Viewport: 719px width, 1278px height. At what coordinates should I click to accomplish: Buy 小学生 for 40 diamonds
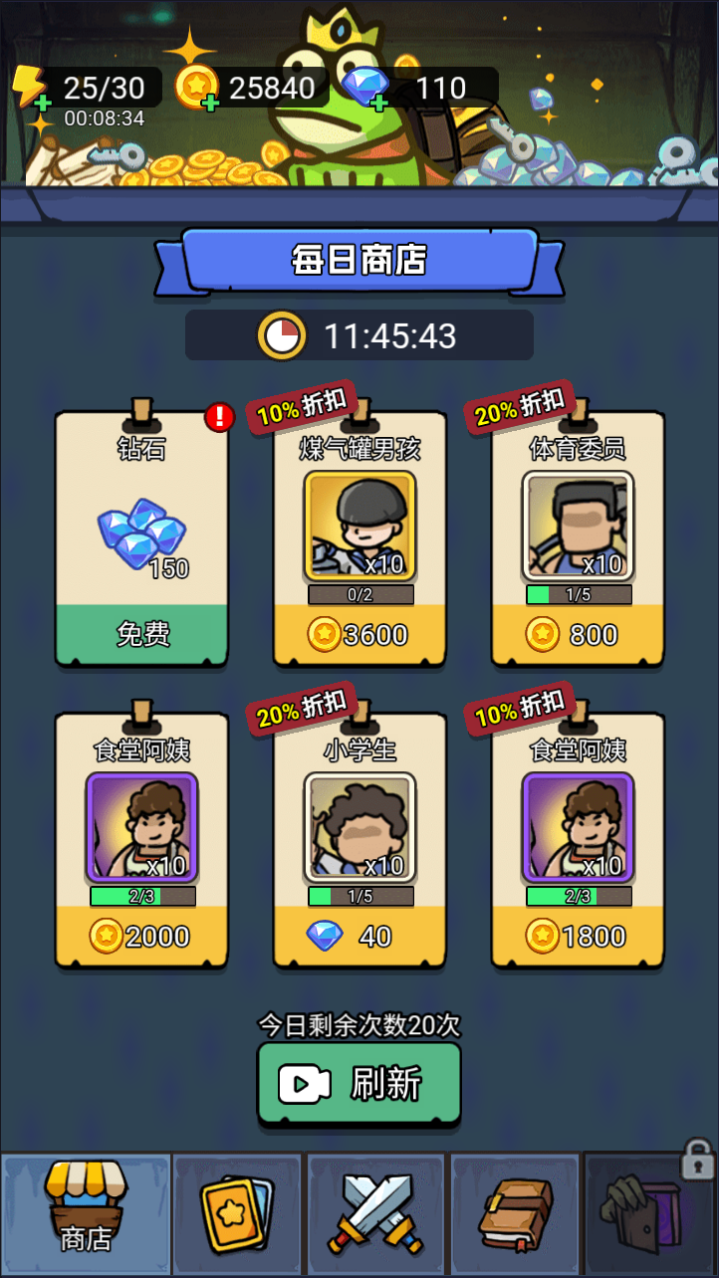click(359, 936)
